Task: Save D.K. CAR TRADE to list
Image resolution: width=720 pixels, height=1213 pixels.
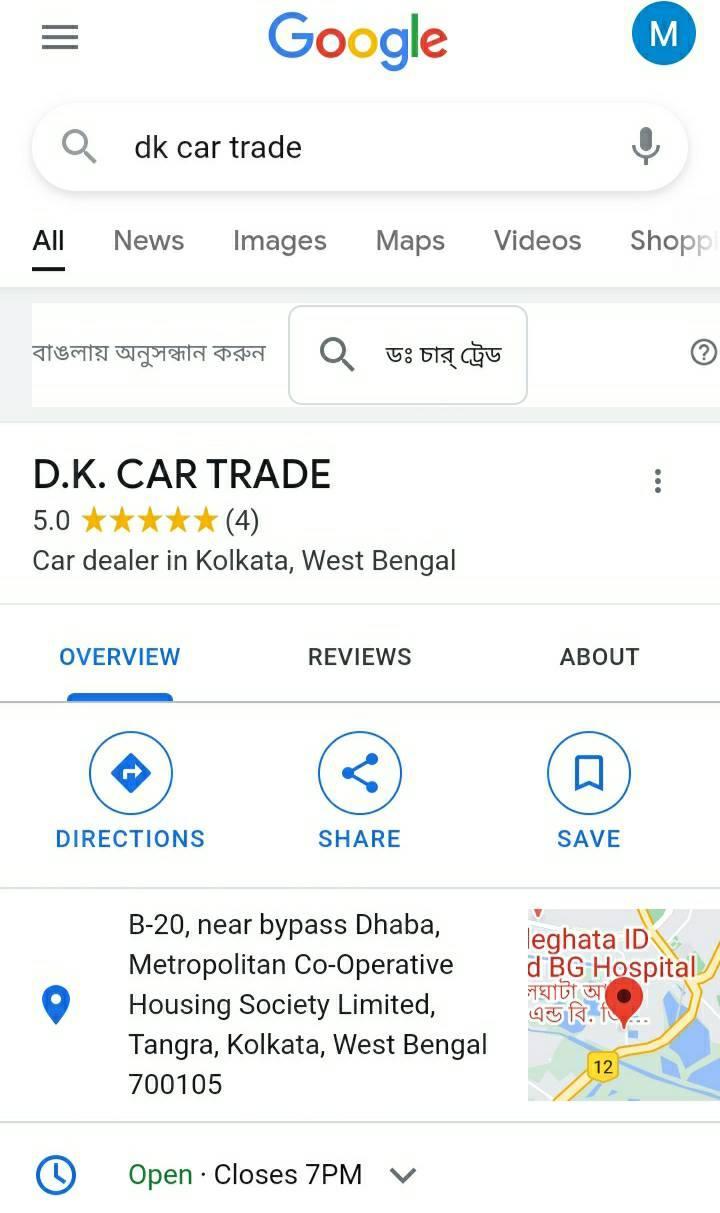Action: point(589,792)
